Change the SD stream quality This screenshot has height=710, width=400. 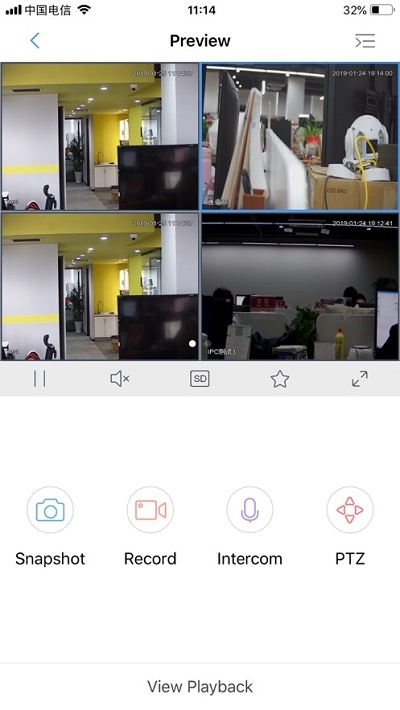tap(200, 379)
